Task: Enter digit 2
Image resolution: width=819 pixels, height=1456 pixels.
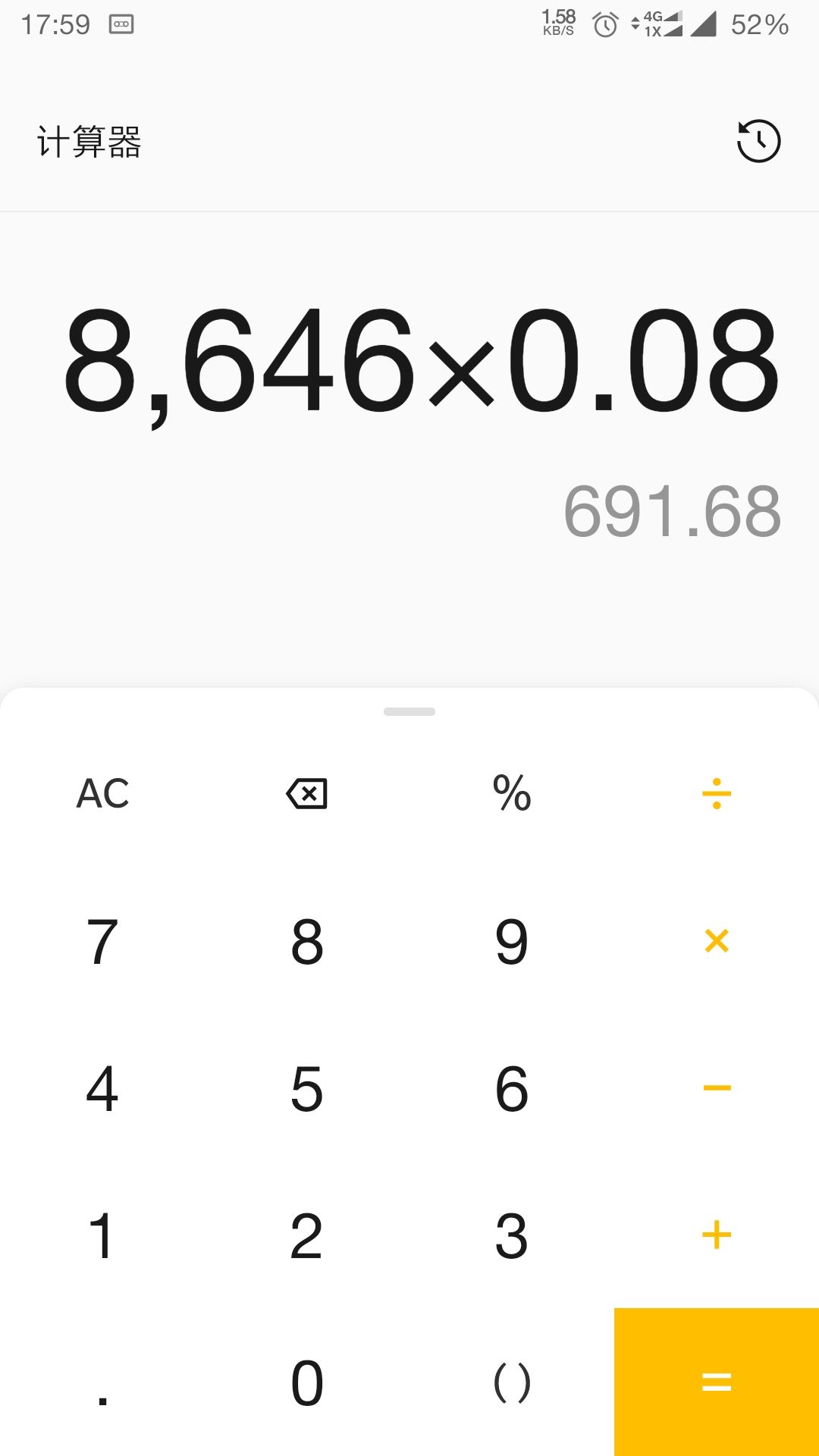Action: 307,1235
